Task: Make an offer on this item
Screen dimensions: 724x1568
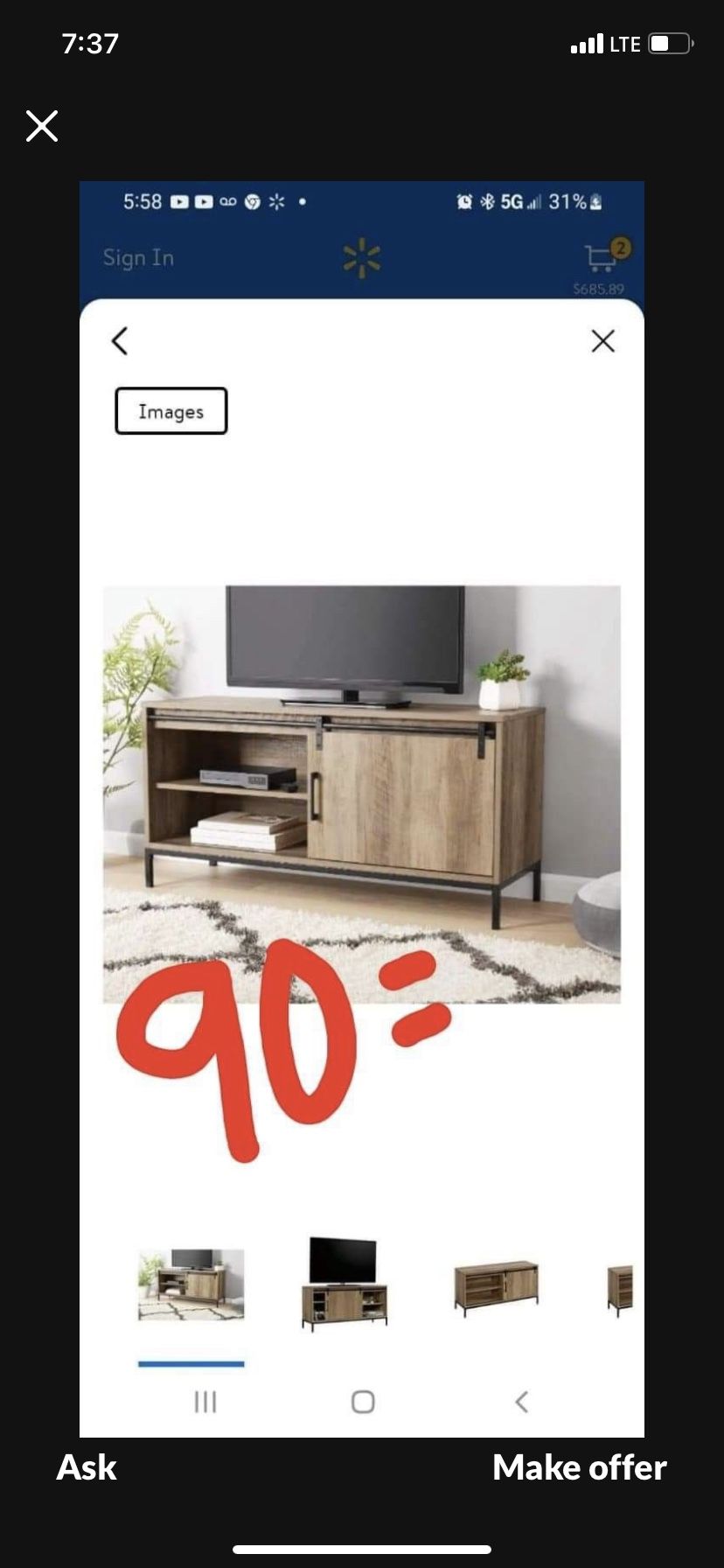Action: (579, 1467)
